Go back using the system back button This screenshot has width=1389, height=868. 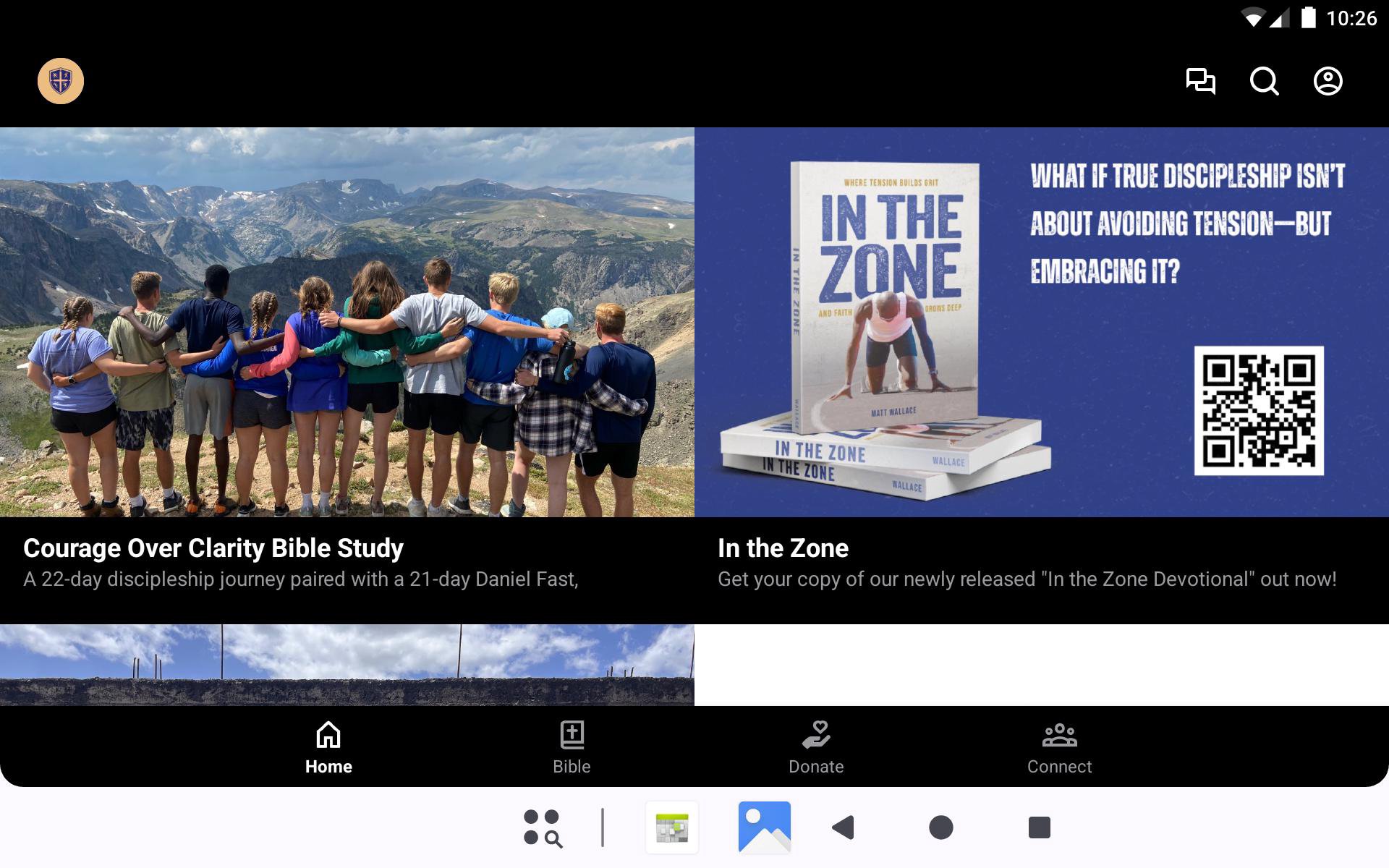pos(844,827)
